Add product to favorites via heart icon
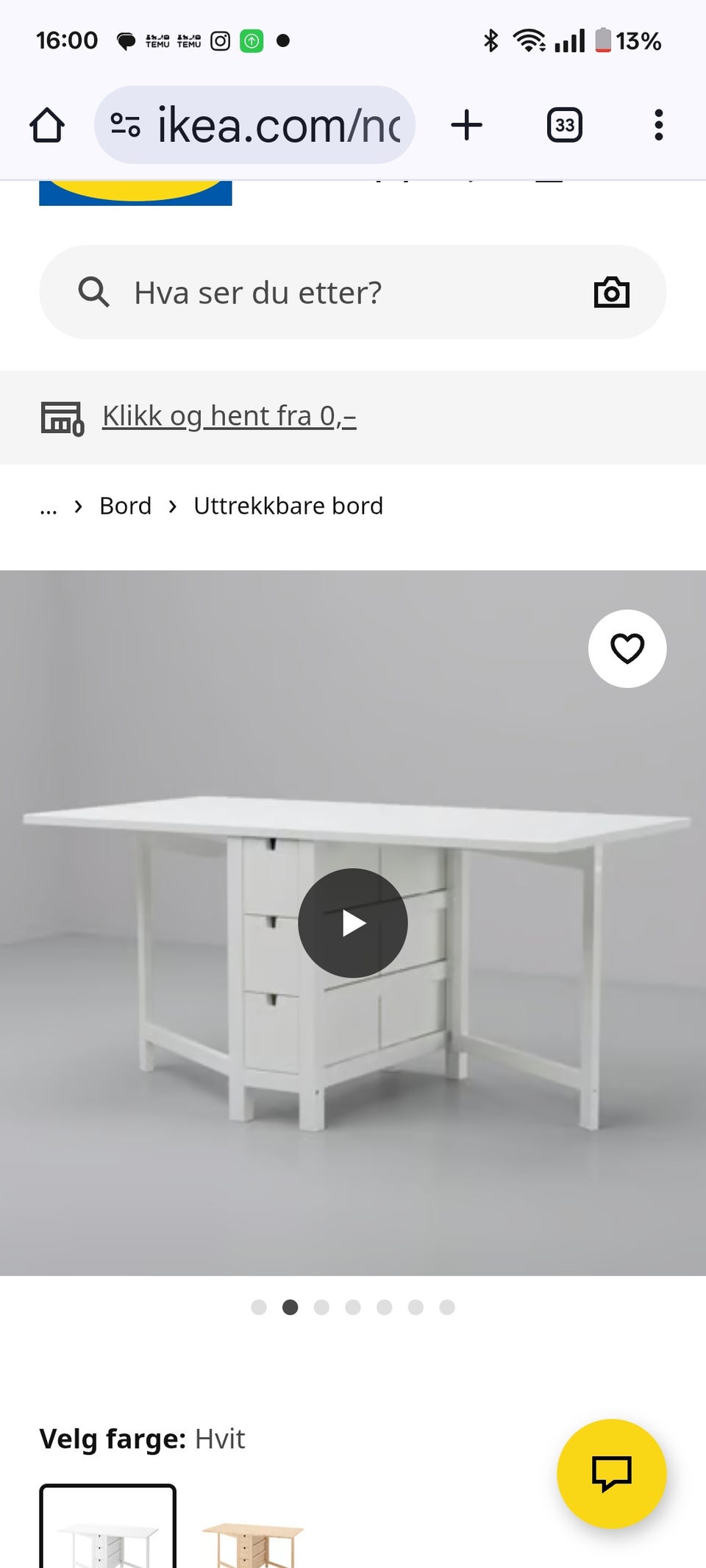Viewport: 706px width, 1568px height. [x=627, y=648]
